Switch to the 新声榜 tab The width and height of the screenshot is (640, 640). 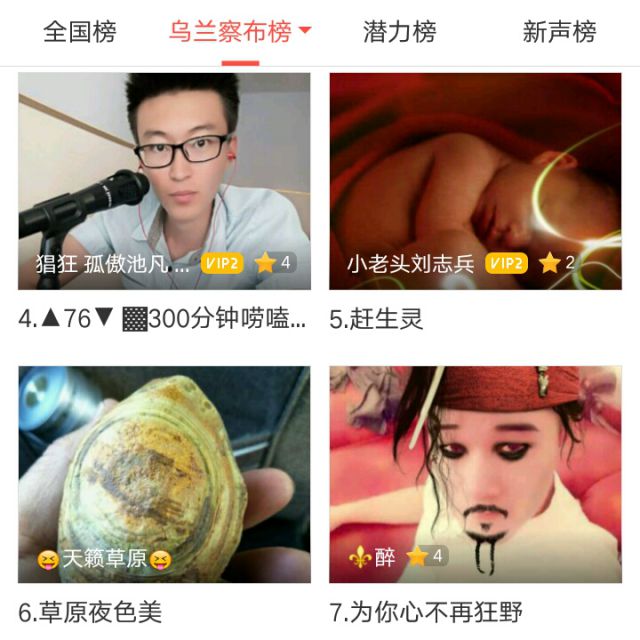pos(559,32)
